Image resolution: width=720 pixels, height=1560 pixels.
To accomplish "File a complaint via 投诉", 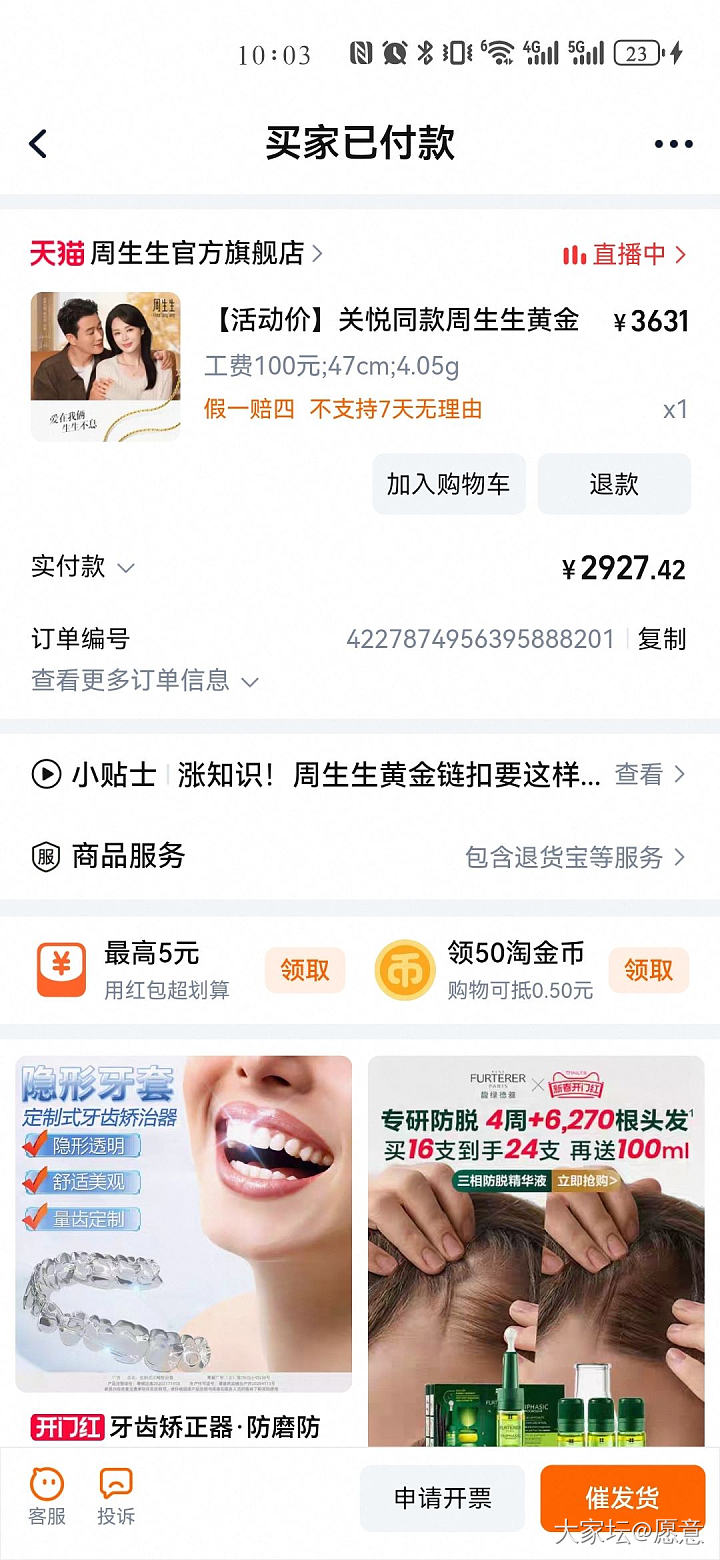I will 116,1496.
